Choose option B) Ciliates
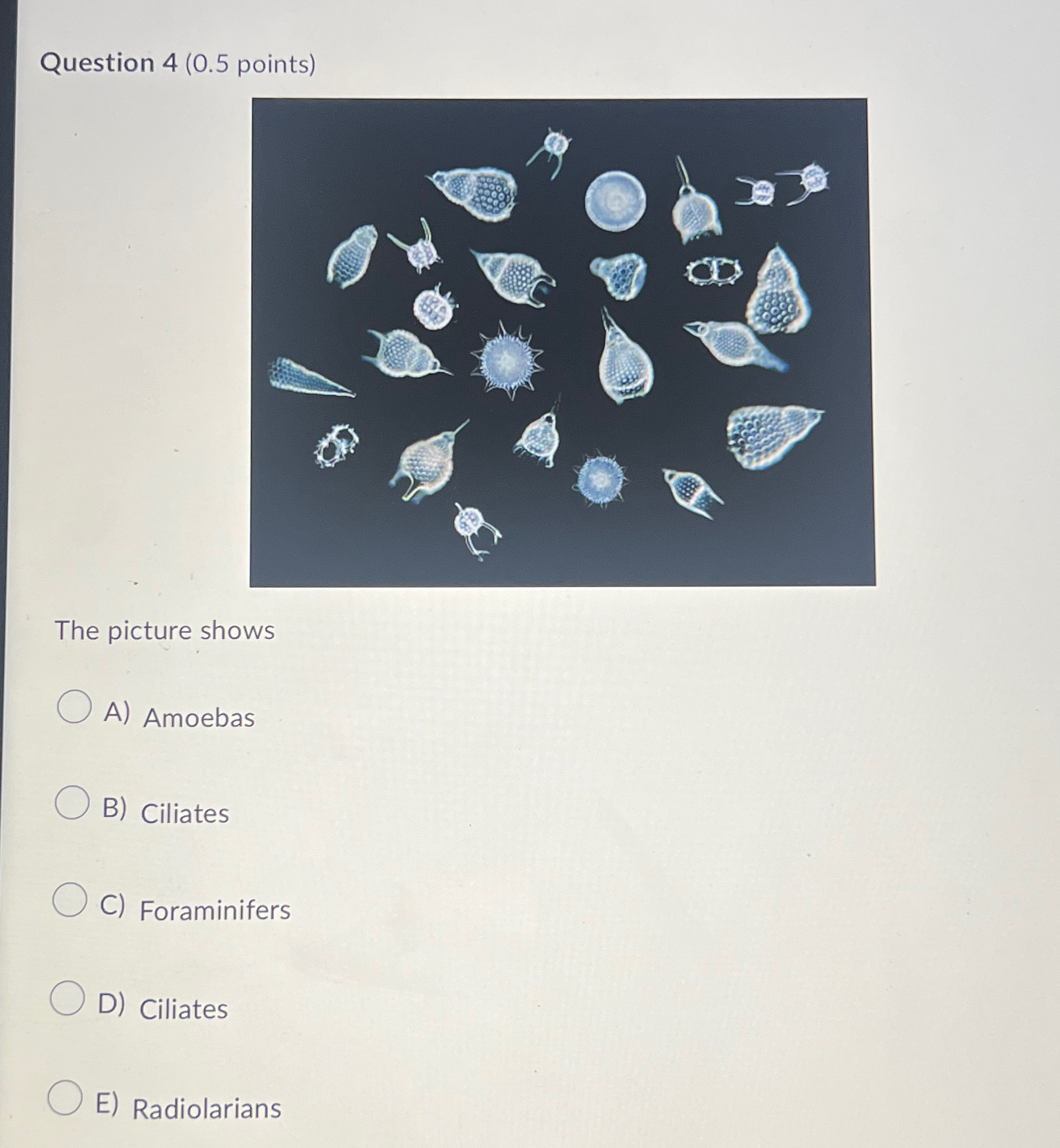The width and height of the screenshot is (1060, 1148). click(x=72, y=803)
